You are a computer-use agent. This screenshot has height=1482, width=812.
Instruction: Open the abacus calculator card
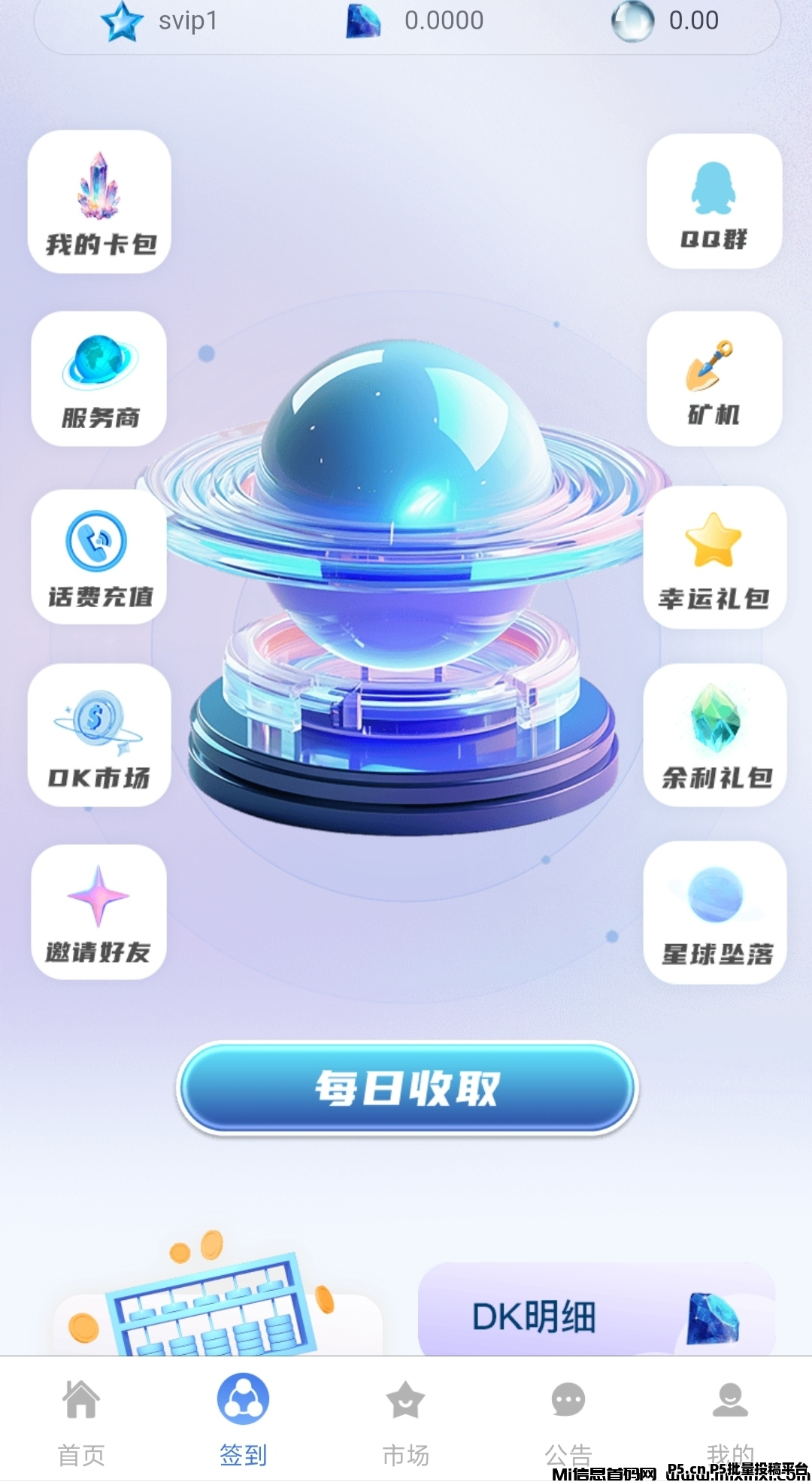pos(217,1313)
